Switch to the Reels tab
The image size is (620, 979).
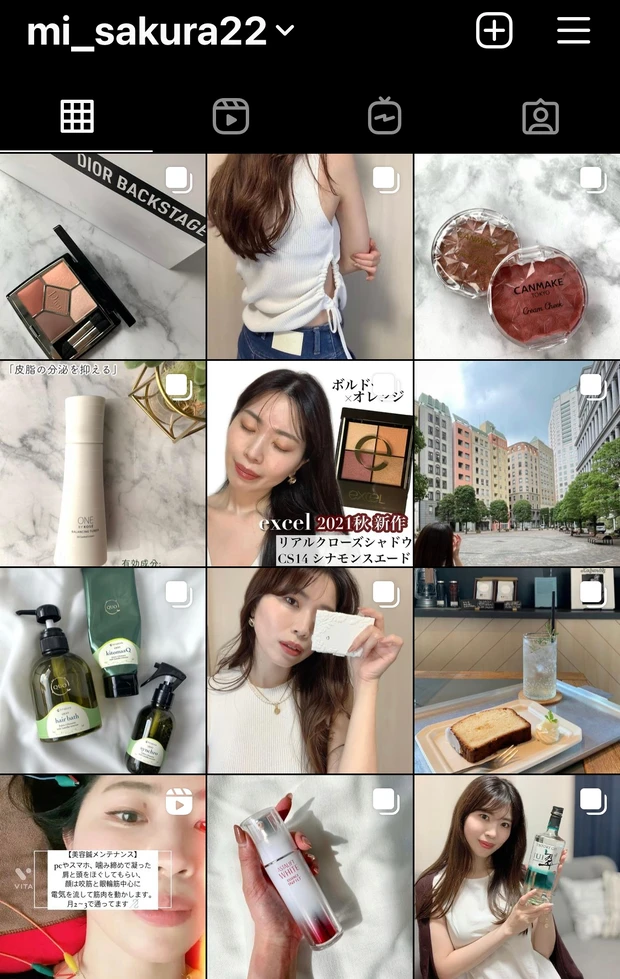(231, 117)
